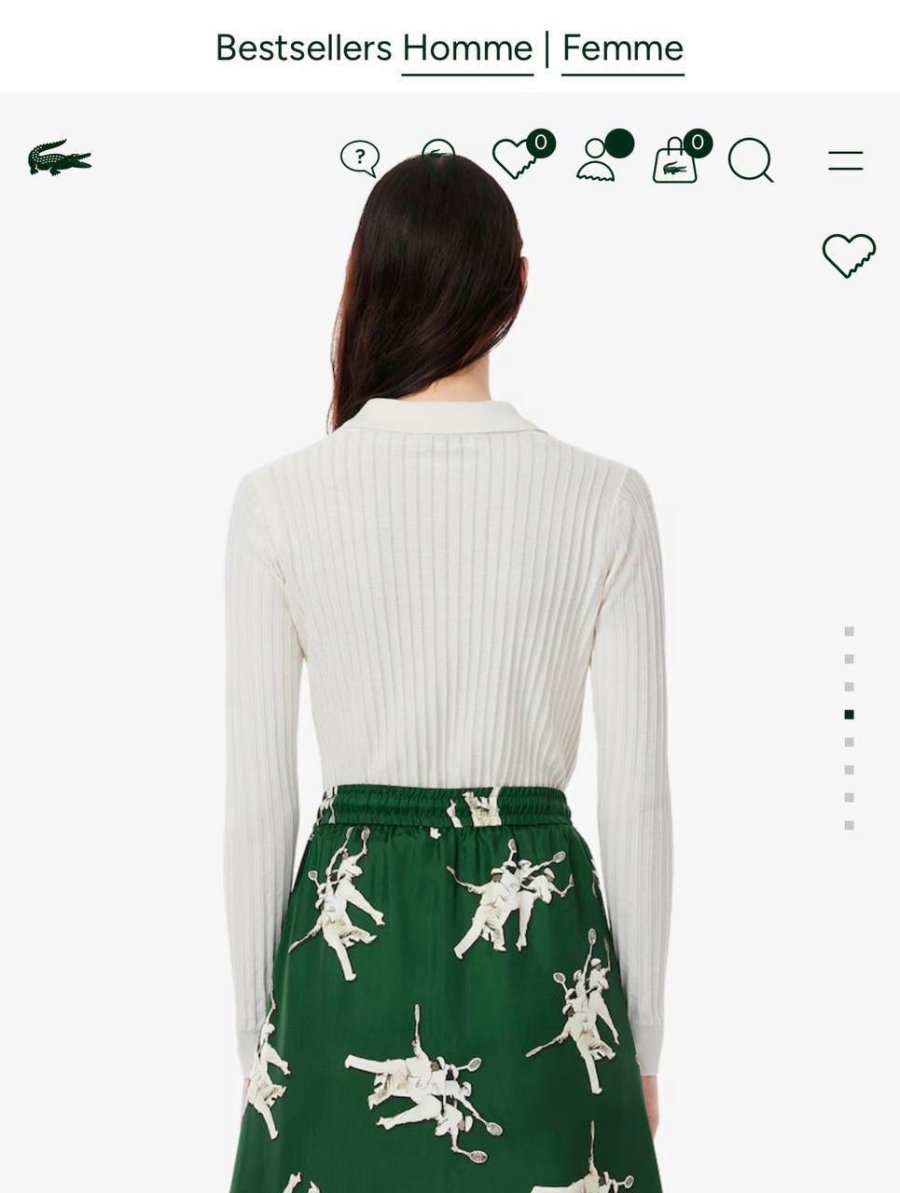
Task: Add this product to favorites
Action: pos(848,255)
